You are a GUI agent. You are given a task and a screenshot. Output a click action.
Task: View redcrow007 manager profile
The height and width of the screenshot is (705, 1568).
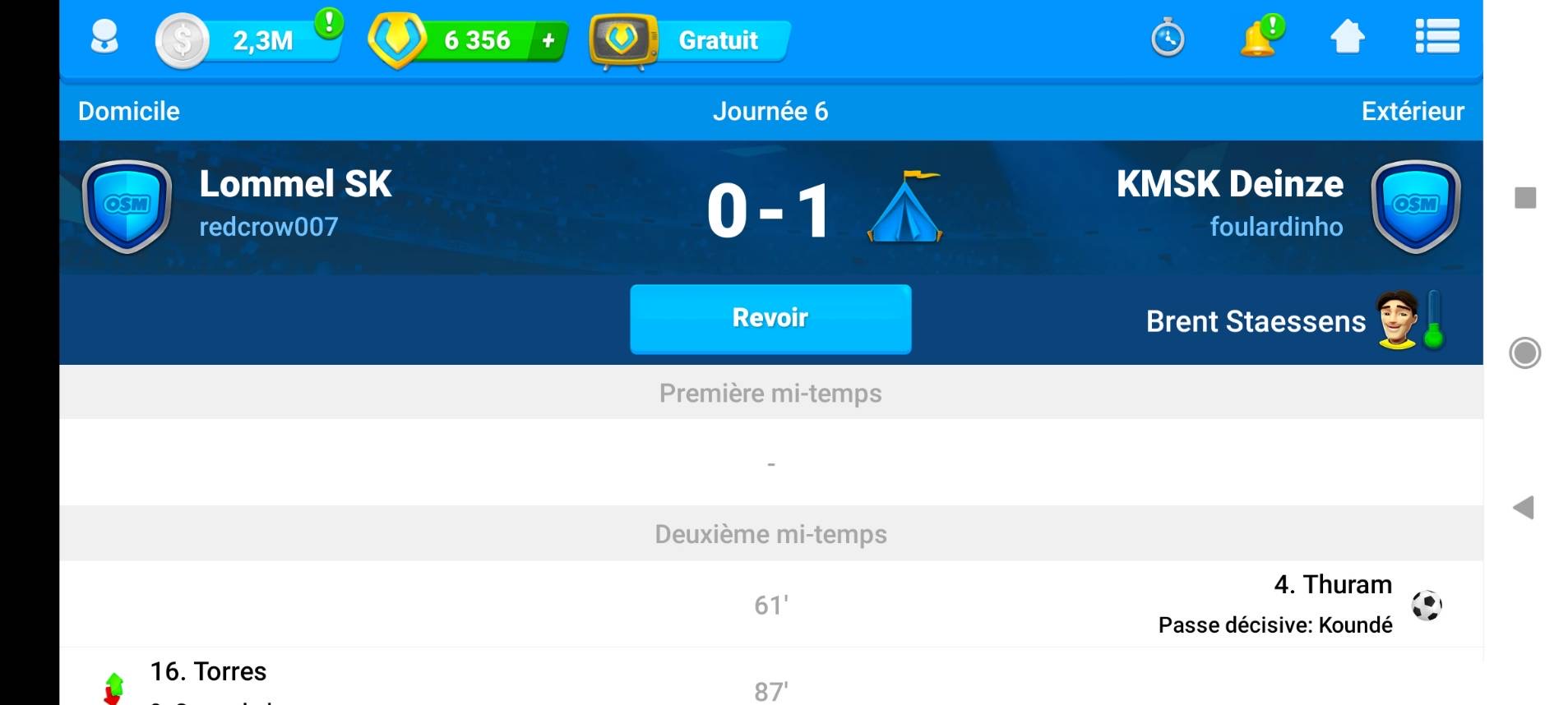(269, 227)
